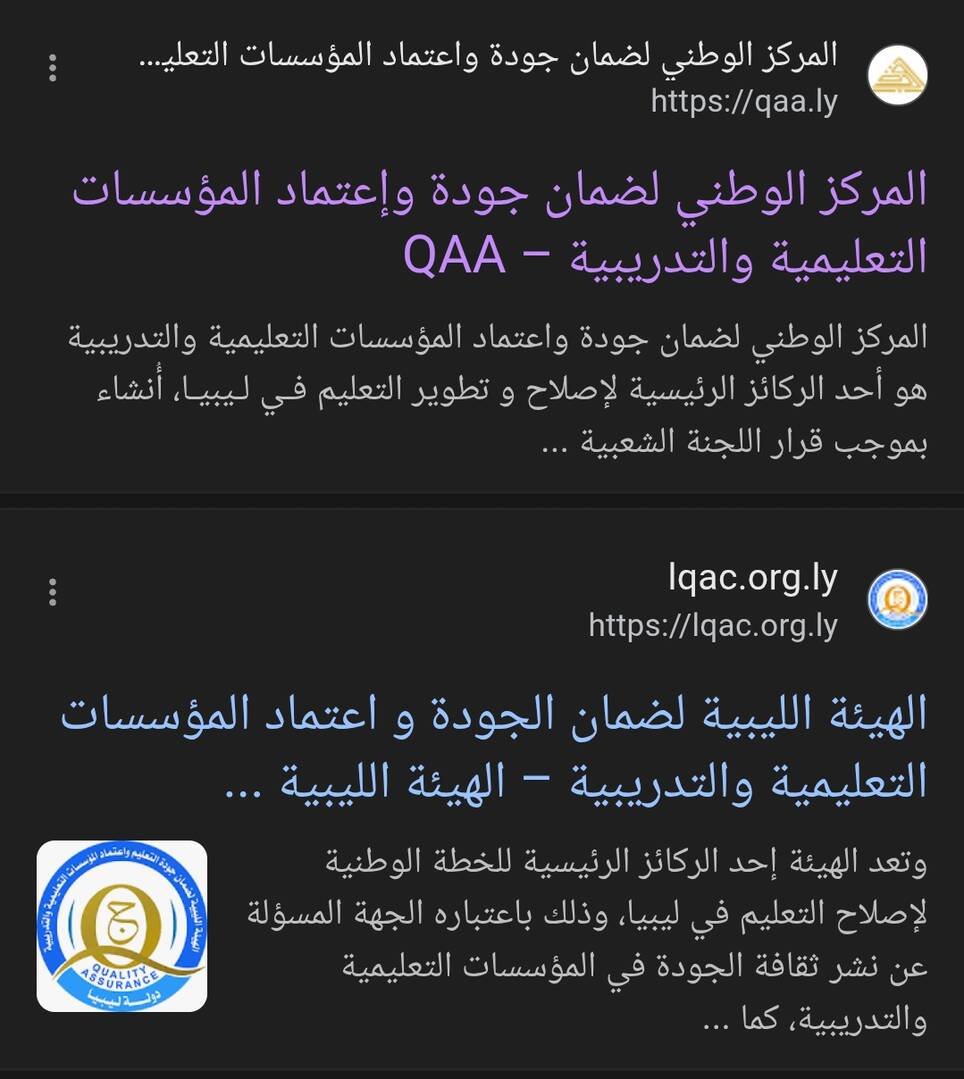Screen dimensions: 964x1079
Task: Tap the qaa.ly site address
Action: pyautogui.click(x=744, y=101)
